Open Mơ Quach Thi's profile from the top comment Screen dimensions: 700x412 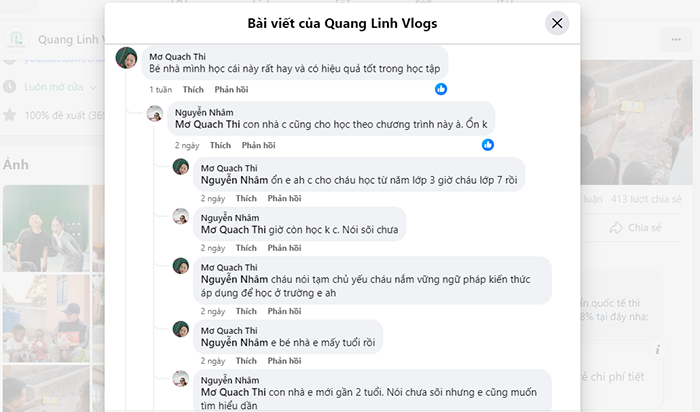pyautogui.click(x=173, y=50)
